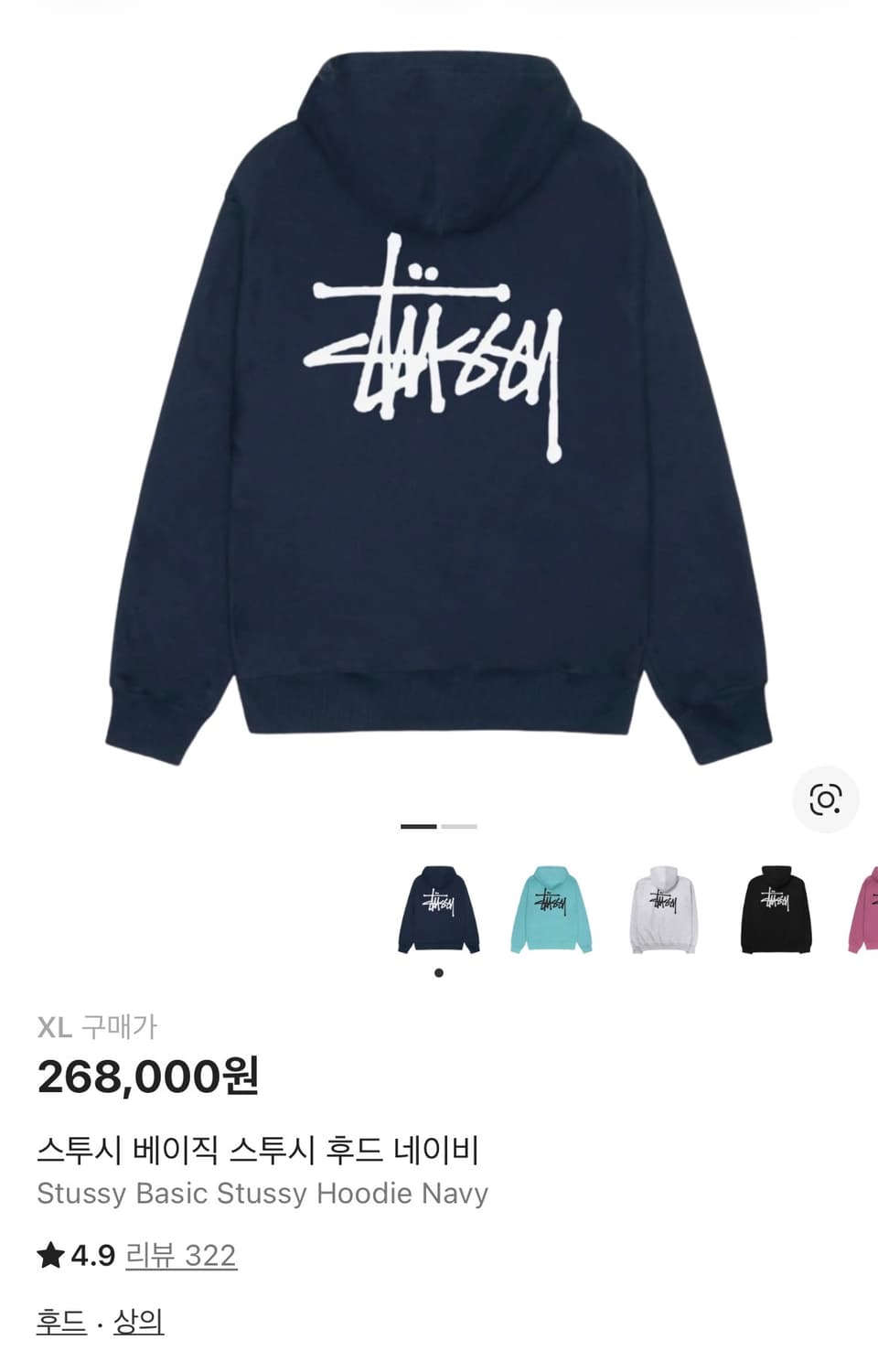Select the mint hoodie thumbnail
Screen dimensions: 878x1372
click(547, 910)
